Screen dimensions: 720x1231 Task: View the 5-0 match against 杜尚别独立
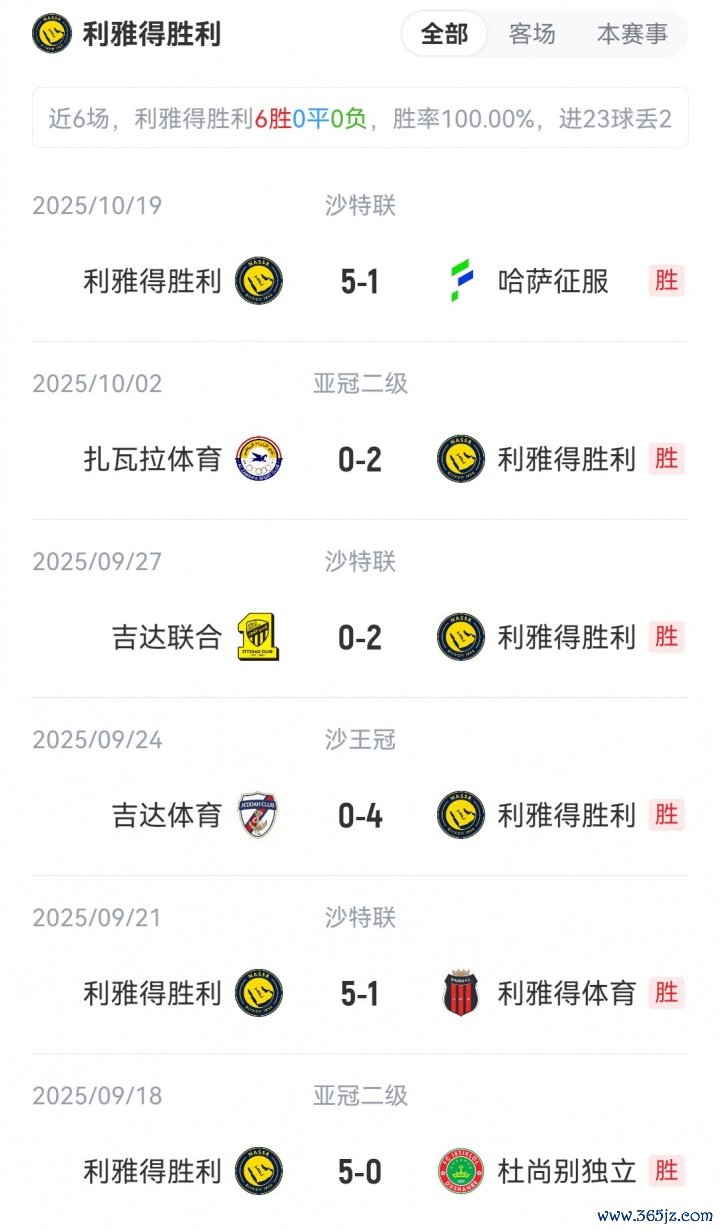[360, 1171]
